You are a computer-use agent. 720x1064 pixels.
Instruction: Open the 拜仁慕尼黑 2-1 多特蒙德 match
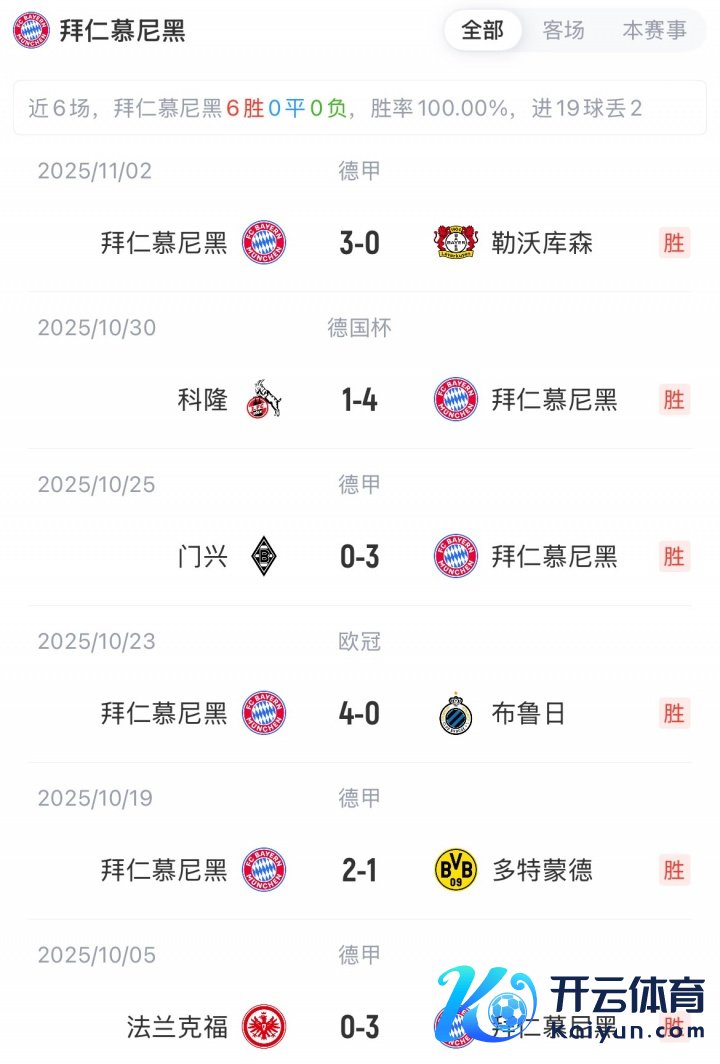click(360, 871)
